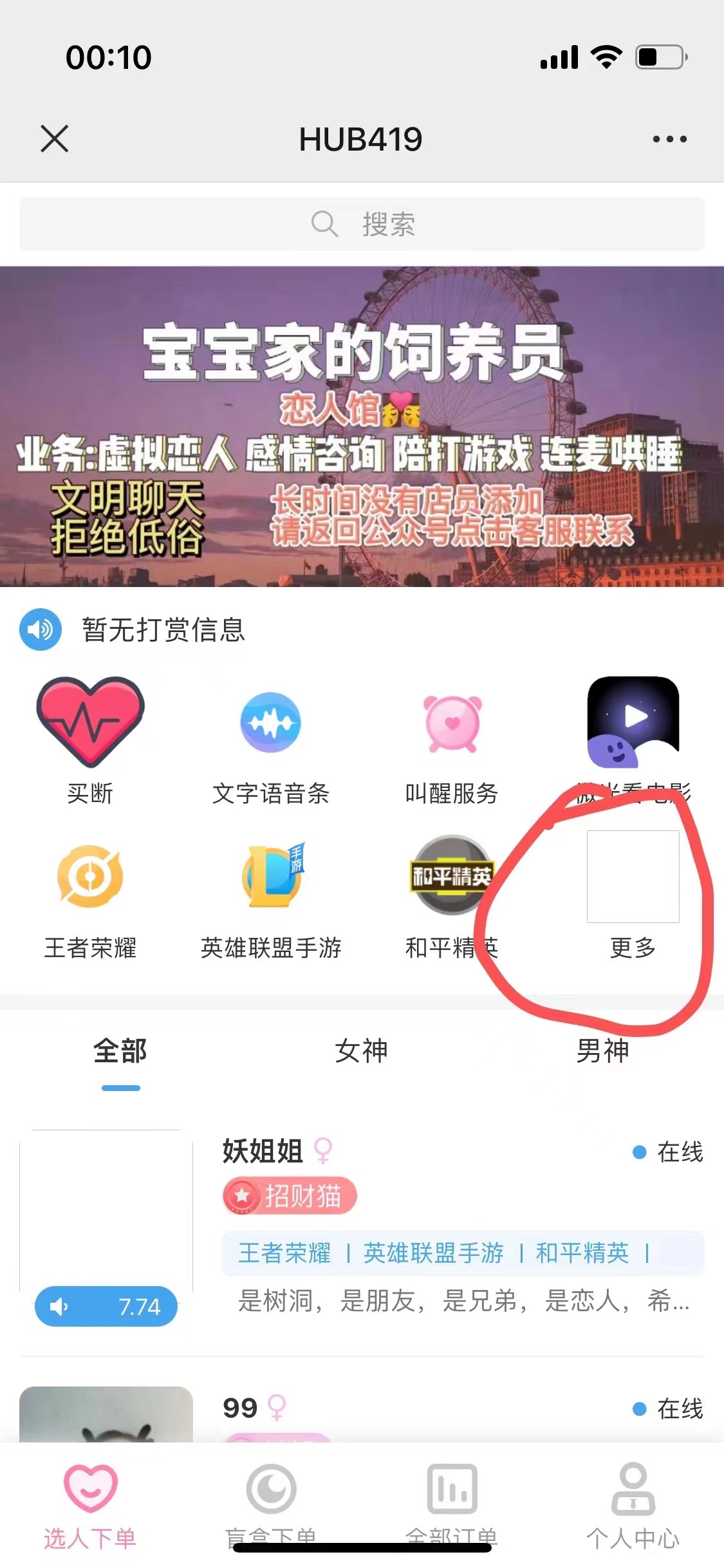
Task: Open the 宝宝家的饲养员 banner
Action: (362, 426)
